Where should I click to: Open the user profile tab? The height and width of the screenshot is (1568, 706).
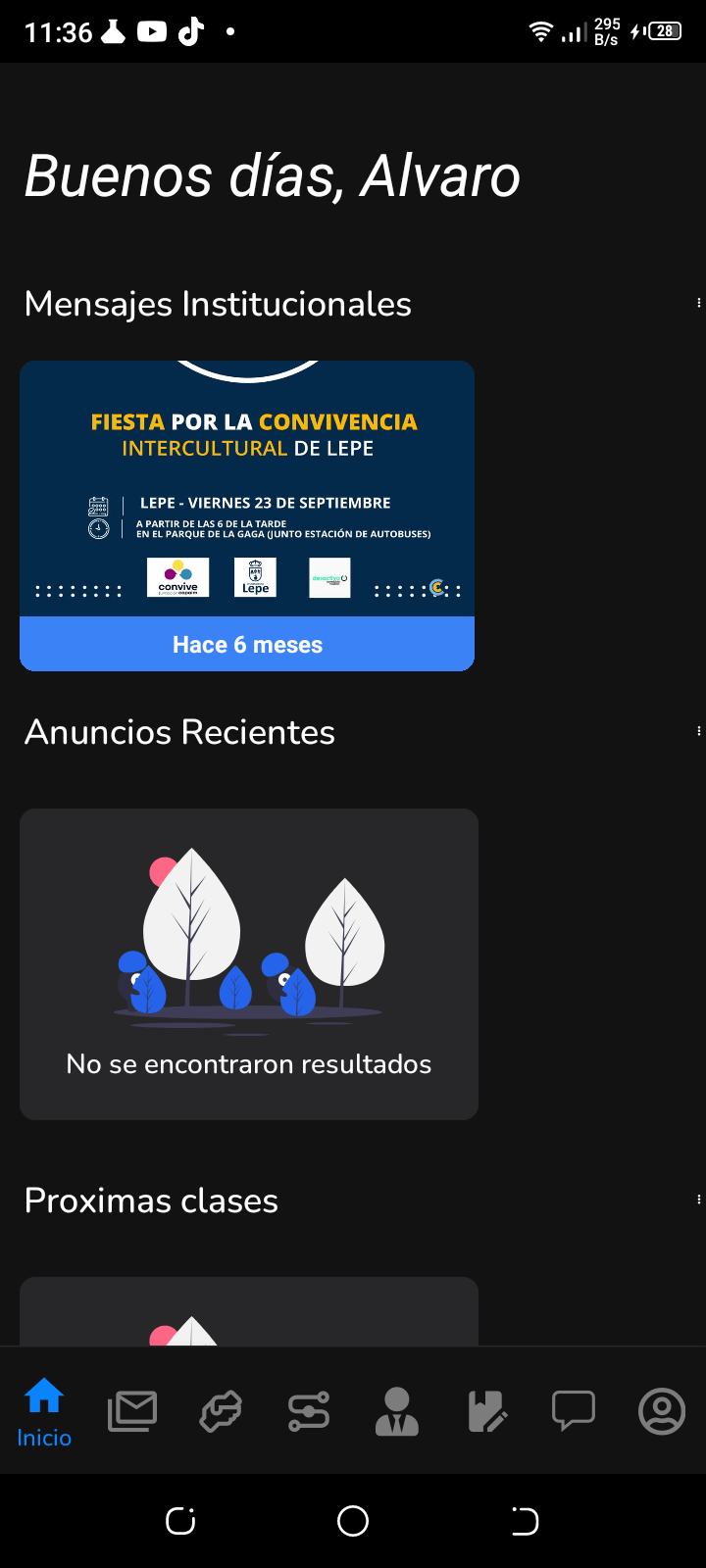pos(662,1411)
